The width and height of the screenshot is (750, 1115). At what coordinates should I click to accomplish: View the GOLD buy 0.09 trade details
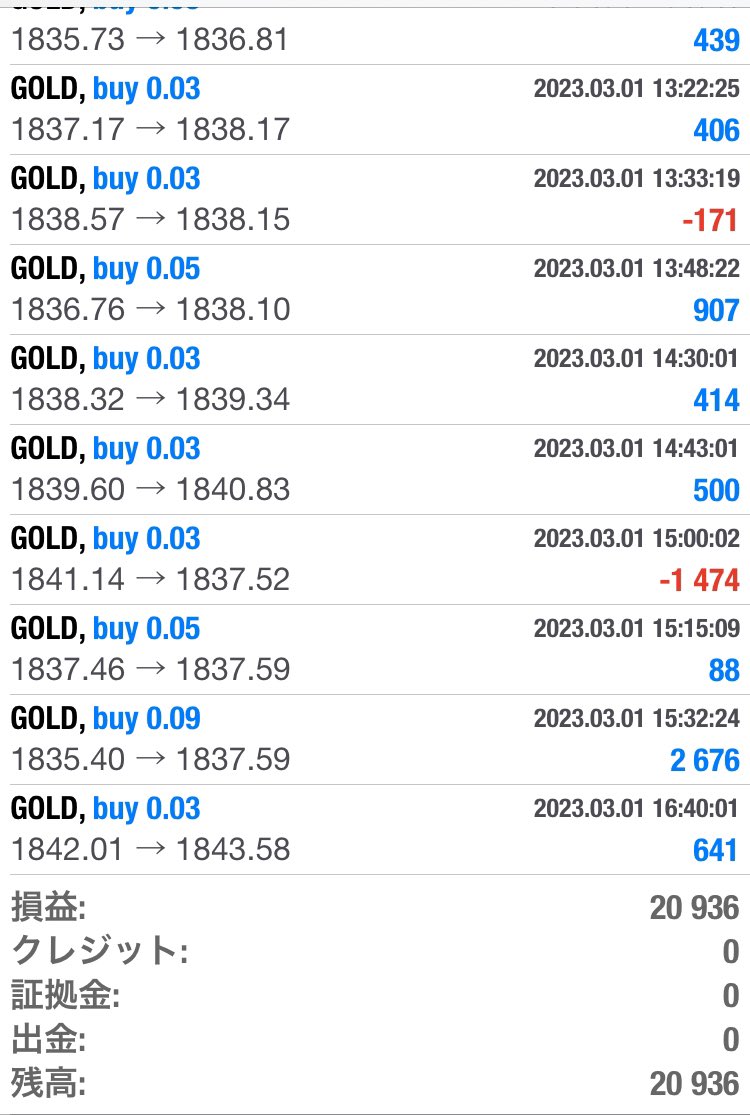[x=375, y=739]
